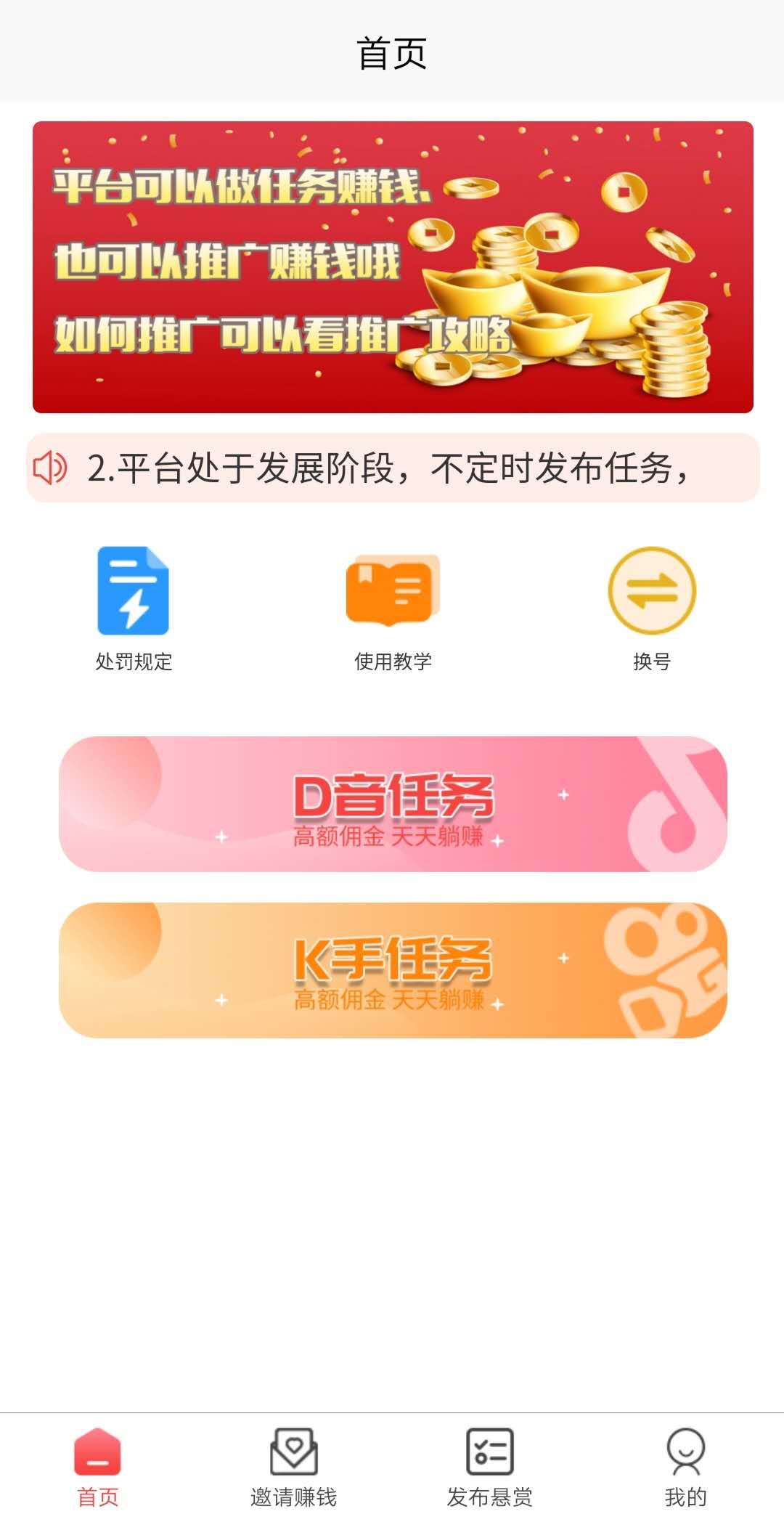
Task: Open the red promotion banner
Action: click(x=393, y=267)
